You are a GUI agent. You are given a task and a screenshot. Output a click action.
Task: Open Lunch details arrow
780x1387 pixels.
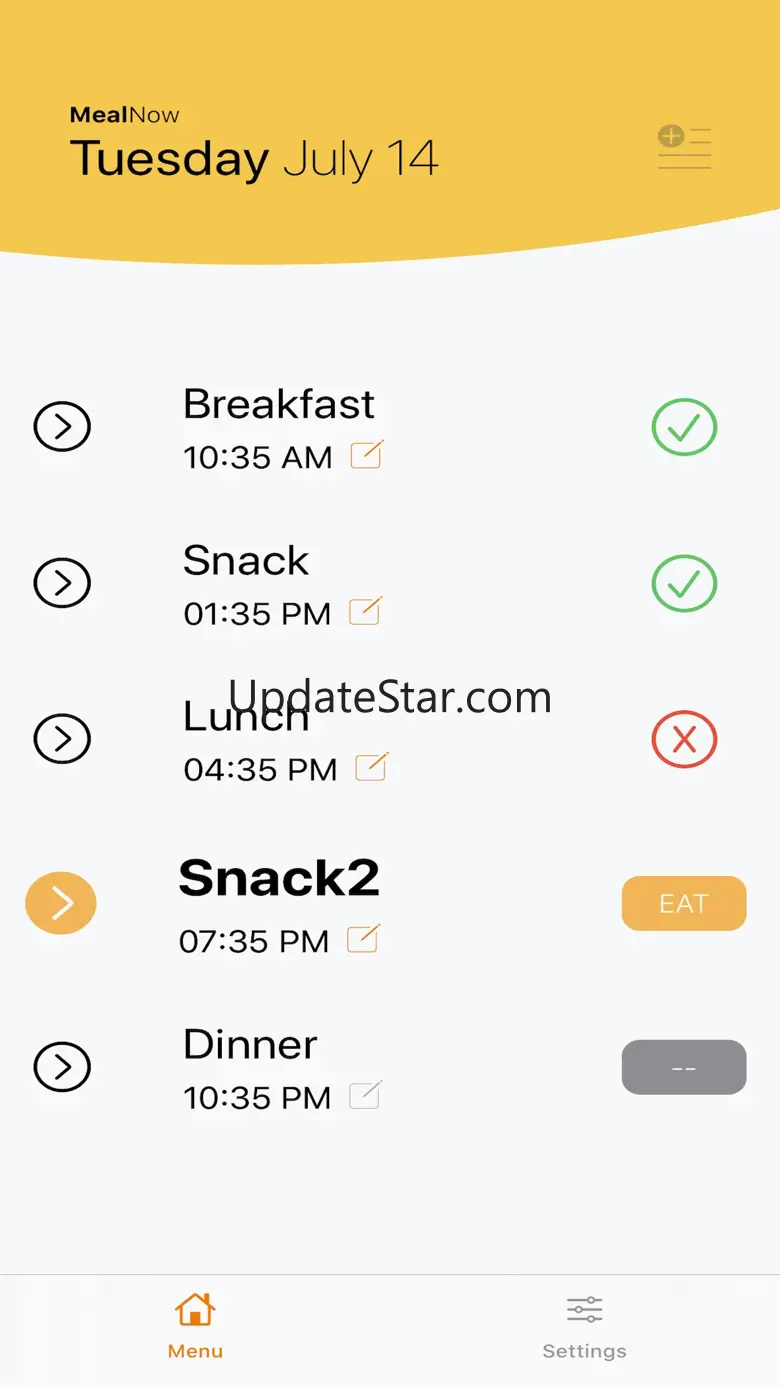point(62,739)
